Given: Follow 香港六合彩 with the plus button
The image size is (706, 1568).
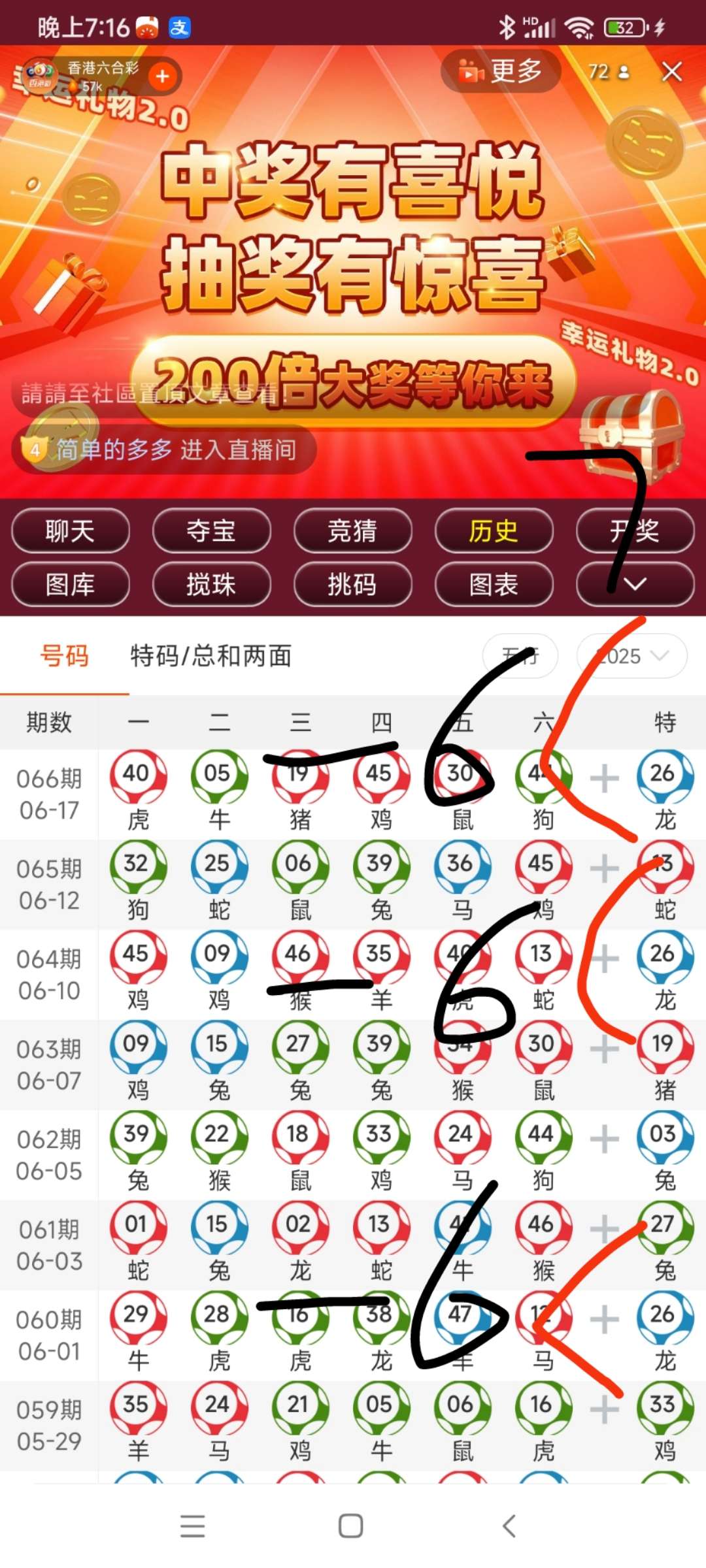Looking at the screenshot, I should [163, 76].
